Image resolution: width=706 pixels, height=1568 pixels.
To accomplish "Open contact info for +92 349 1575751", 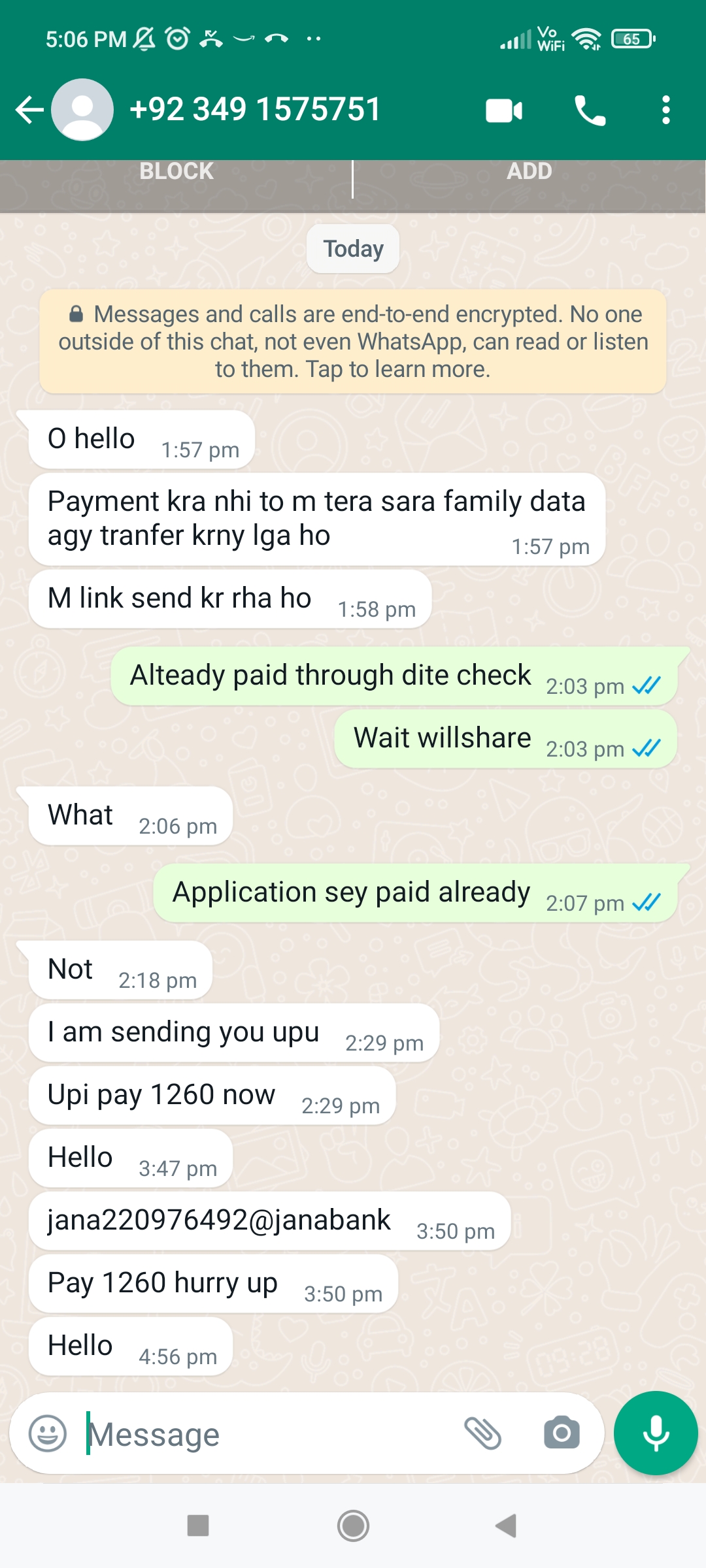I will coord(255,110).
